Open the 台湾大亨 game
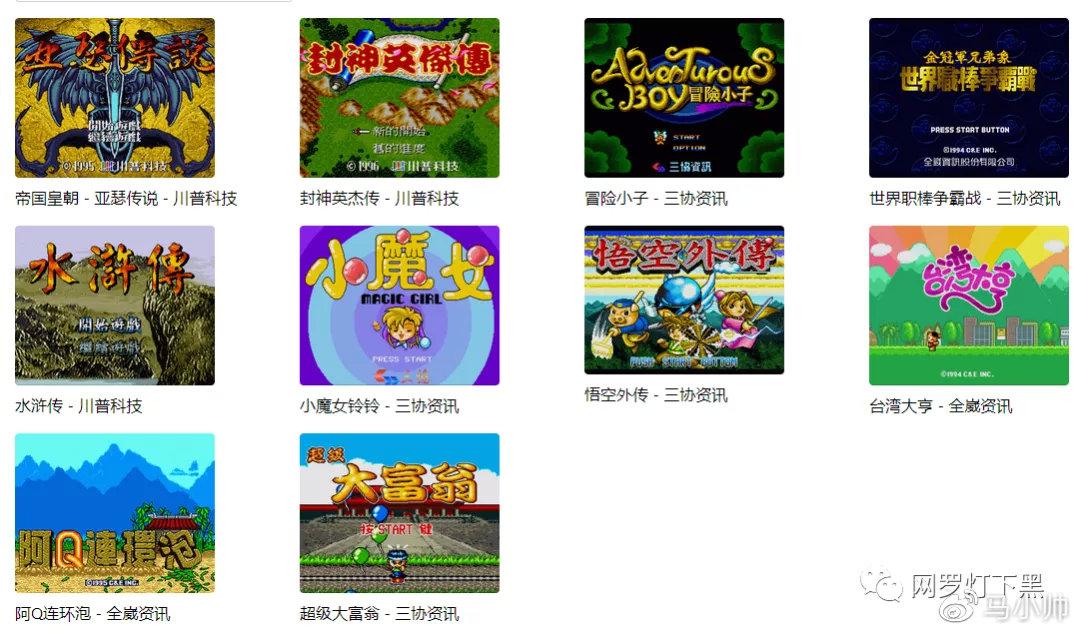The height and width of the screenshot is (634, 1080). [x=968, y=305]
